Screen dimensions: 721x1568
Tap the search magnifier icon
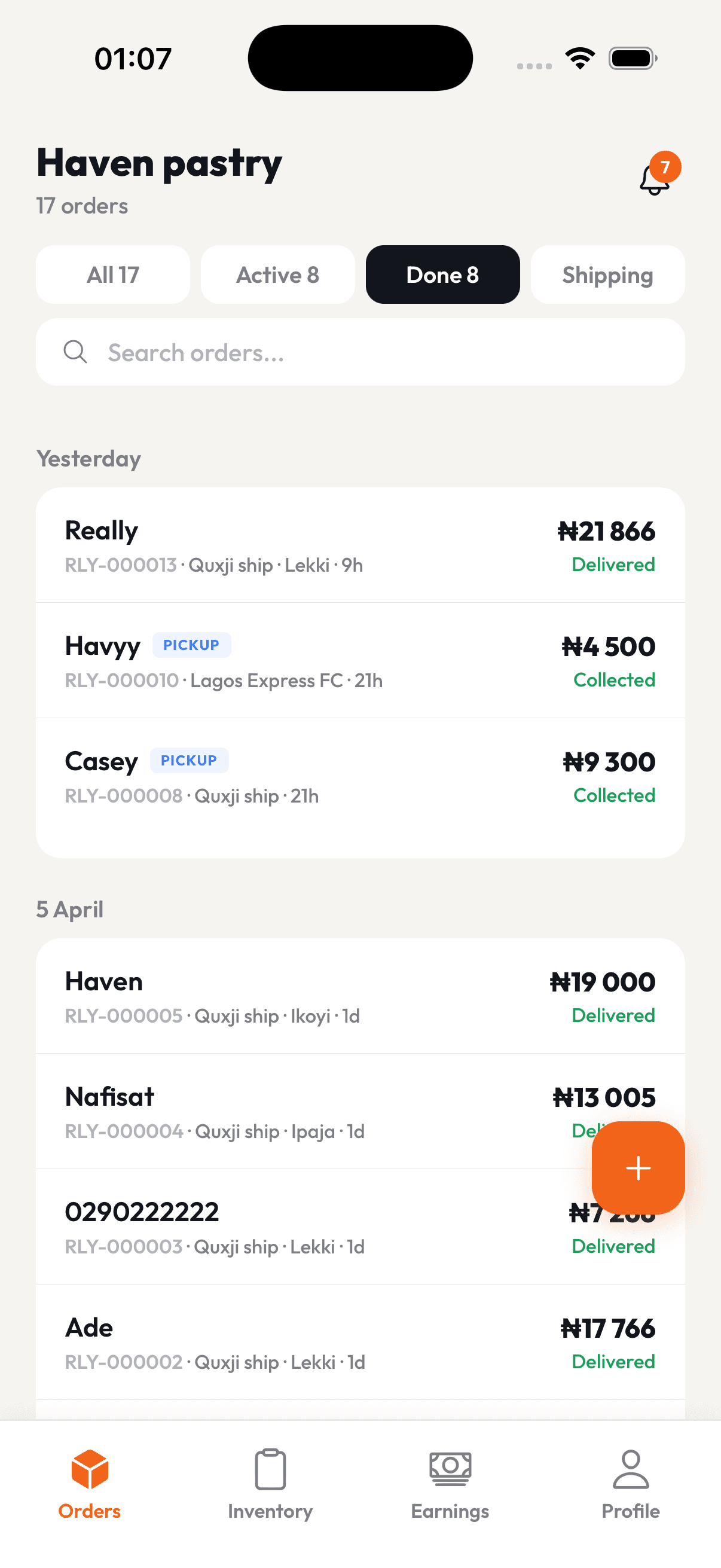coord(75,352)
